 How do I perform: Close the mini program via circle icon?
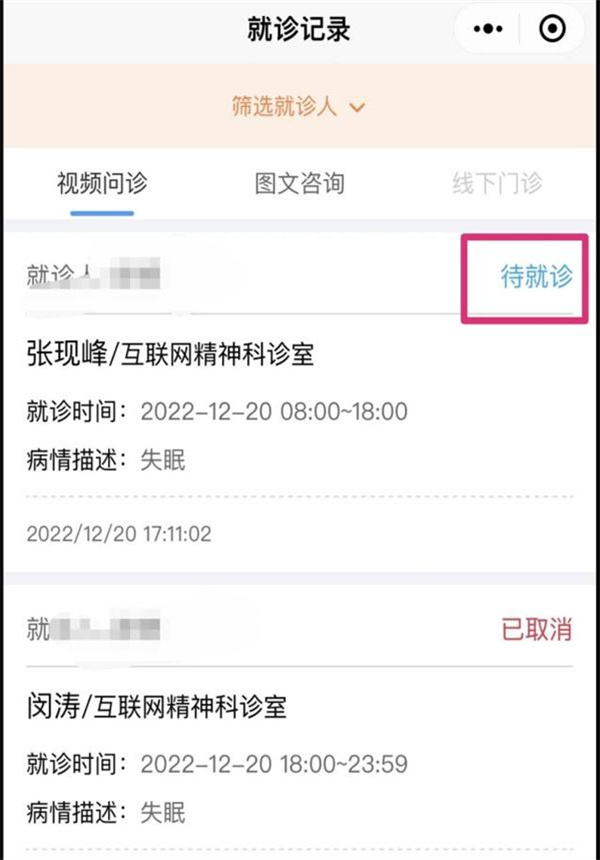click(552, 30)
